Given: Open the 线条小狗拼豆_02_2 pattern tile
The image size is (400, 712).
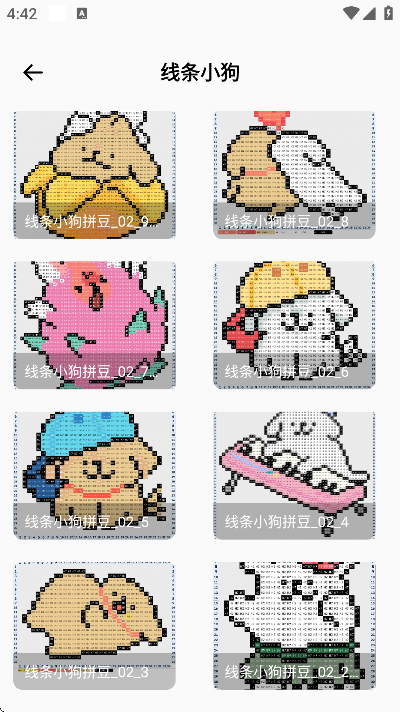Looking at the screenshot, I should [x=295, y=626].
